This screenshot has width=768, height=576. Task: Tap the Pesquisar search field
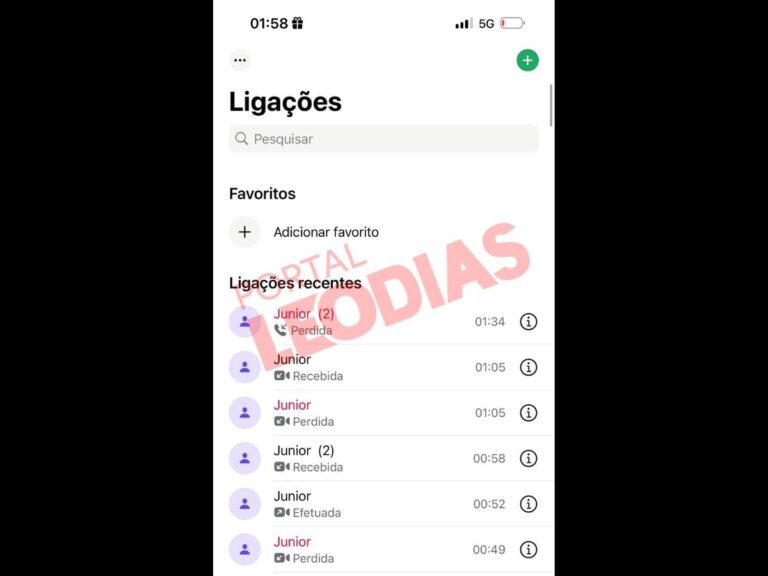click(x=384, y=139)
